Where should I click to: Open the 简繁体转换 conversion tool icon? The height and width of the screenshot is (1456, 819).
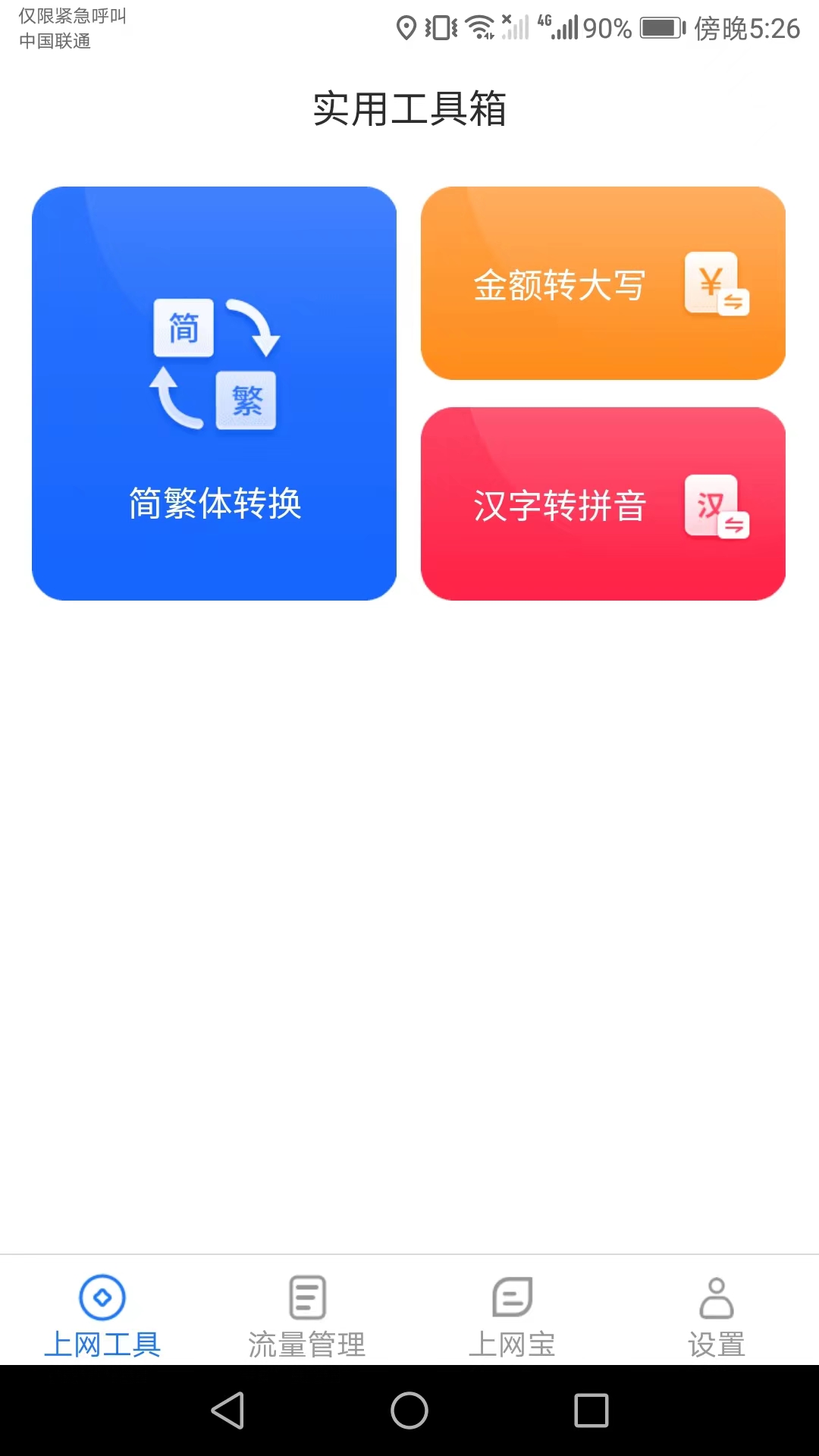[x=214, y=364]
